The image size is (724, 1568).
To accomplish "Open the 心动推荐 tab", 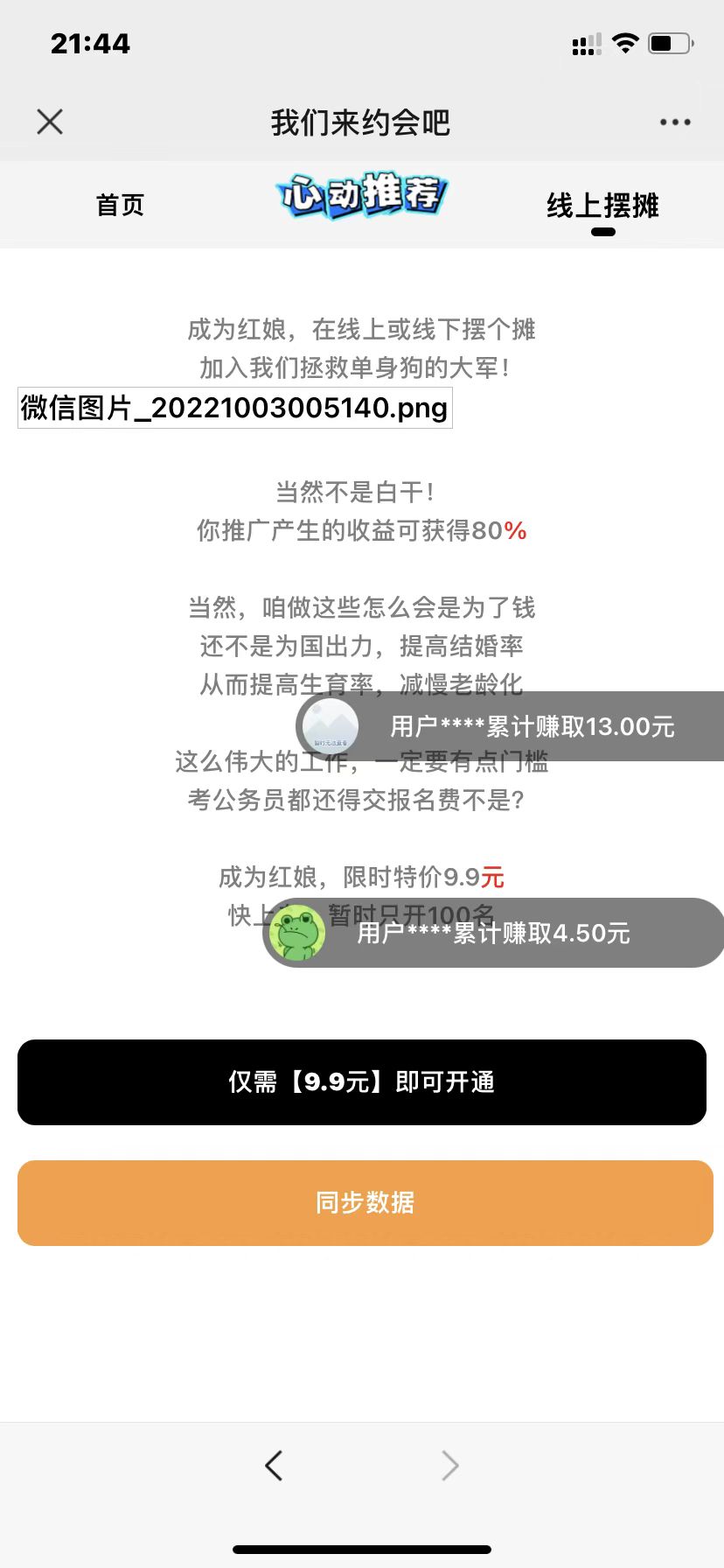I will click(361, 194).
